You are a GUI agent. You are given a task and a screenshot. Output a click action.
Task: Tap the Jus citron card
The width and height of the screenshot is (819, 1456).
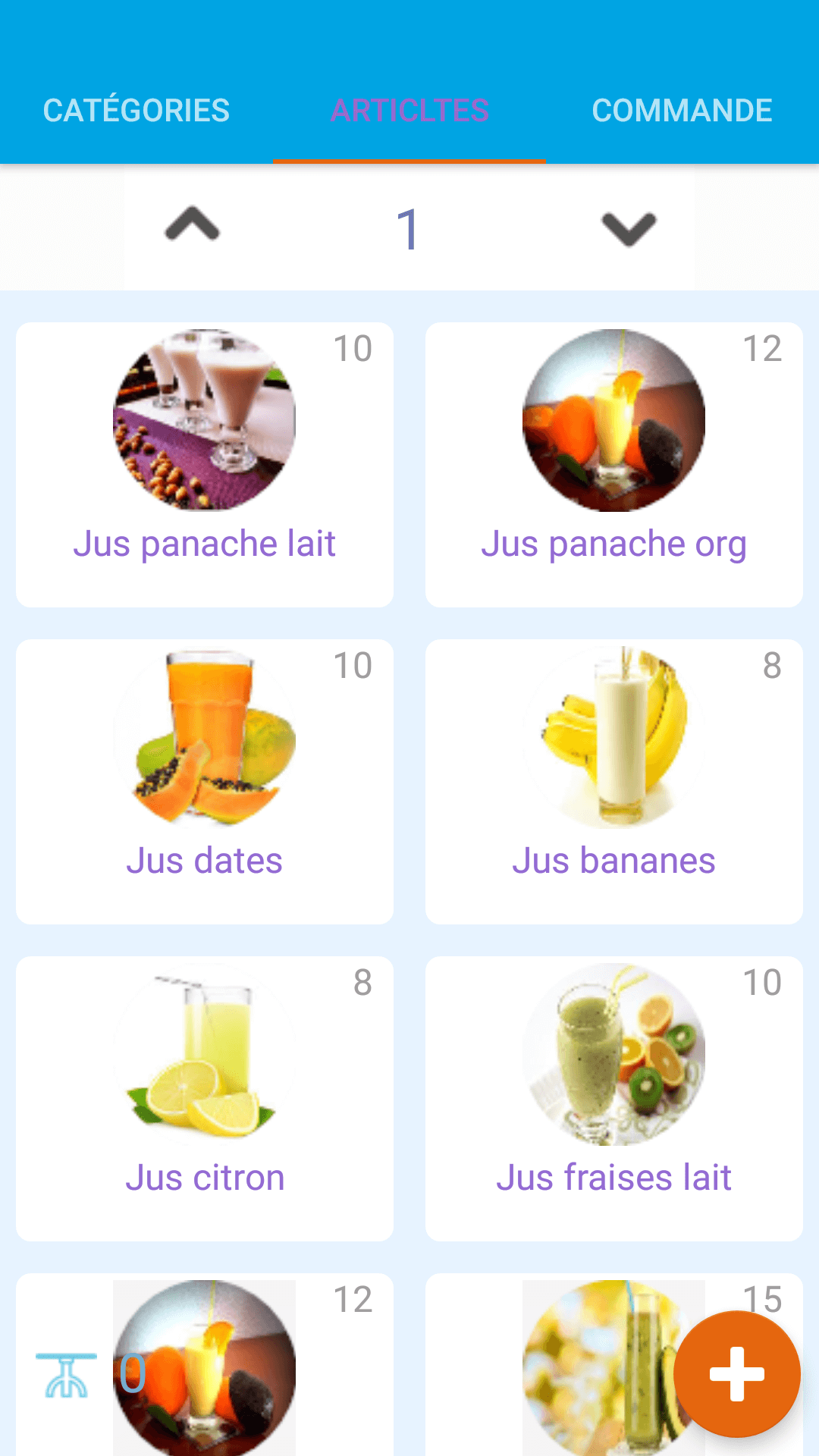[205, 1098]
